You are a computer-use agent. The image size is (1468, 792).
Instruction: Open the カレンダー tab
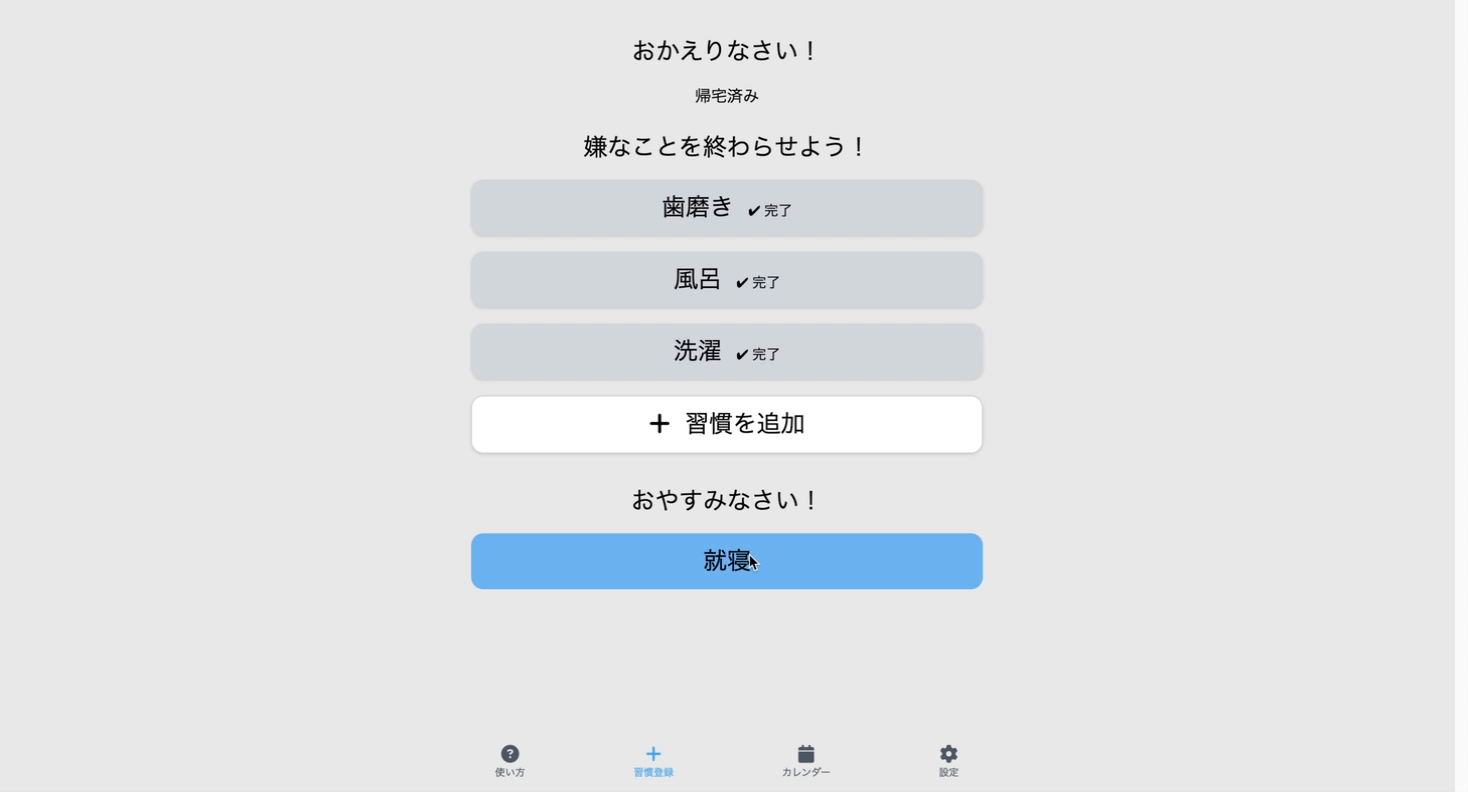click(806, 760)
